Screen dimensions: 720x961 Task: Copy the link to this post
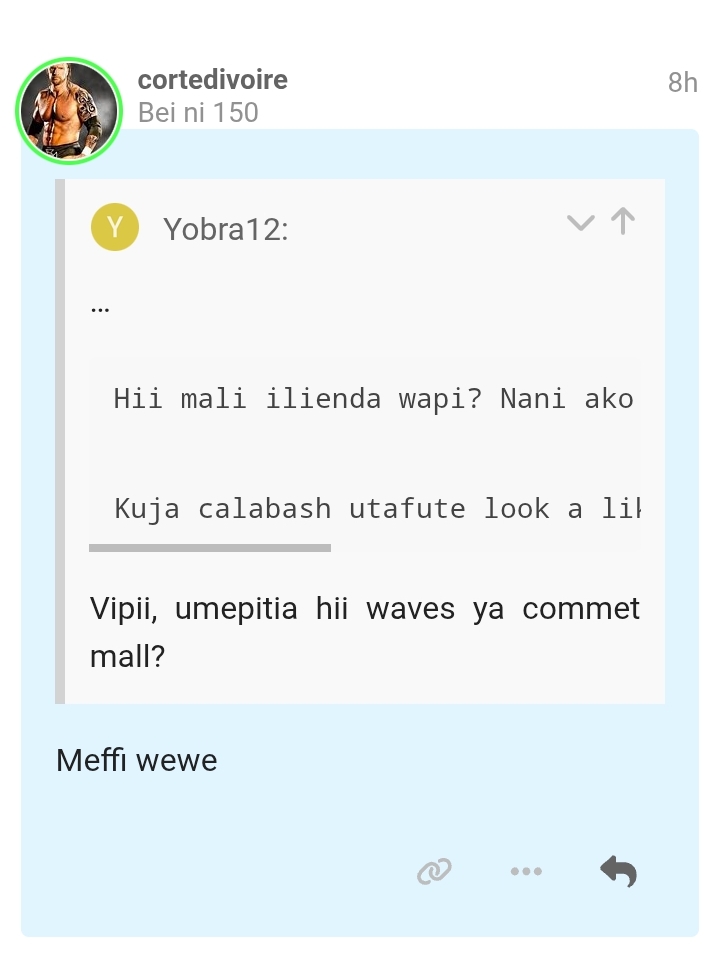(434, 871)
